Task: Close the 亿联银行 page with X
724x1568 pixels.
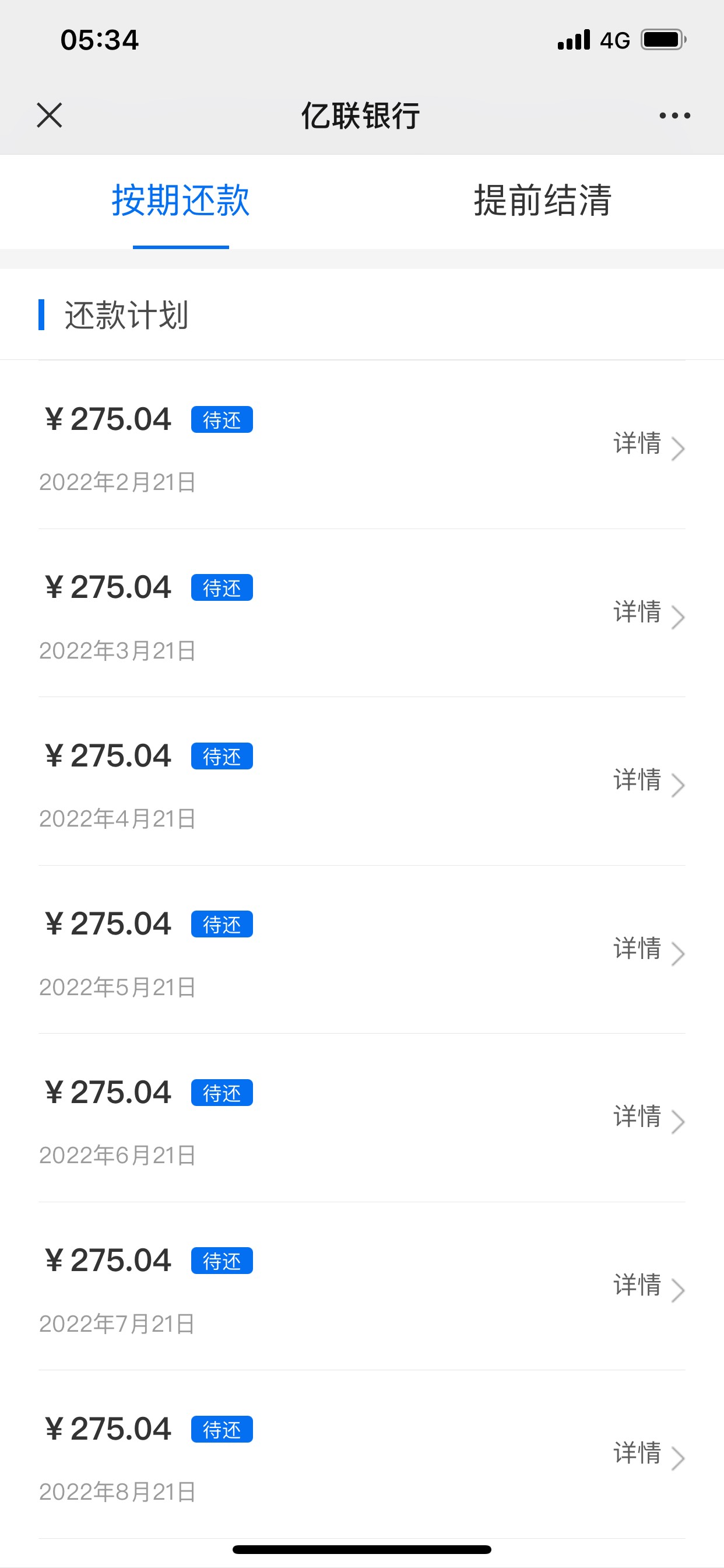Action: 50,115
